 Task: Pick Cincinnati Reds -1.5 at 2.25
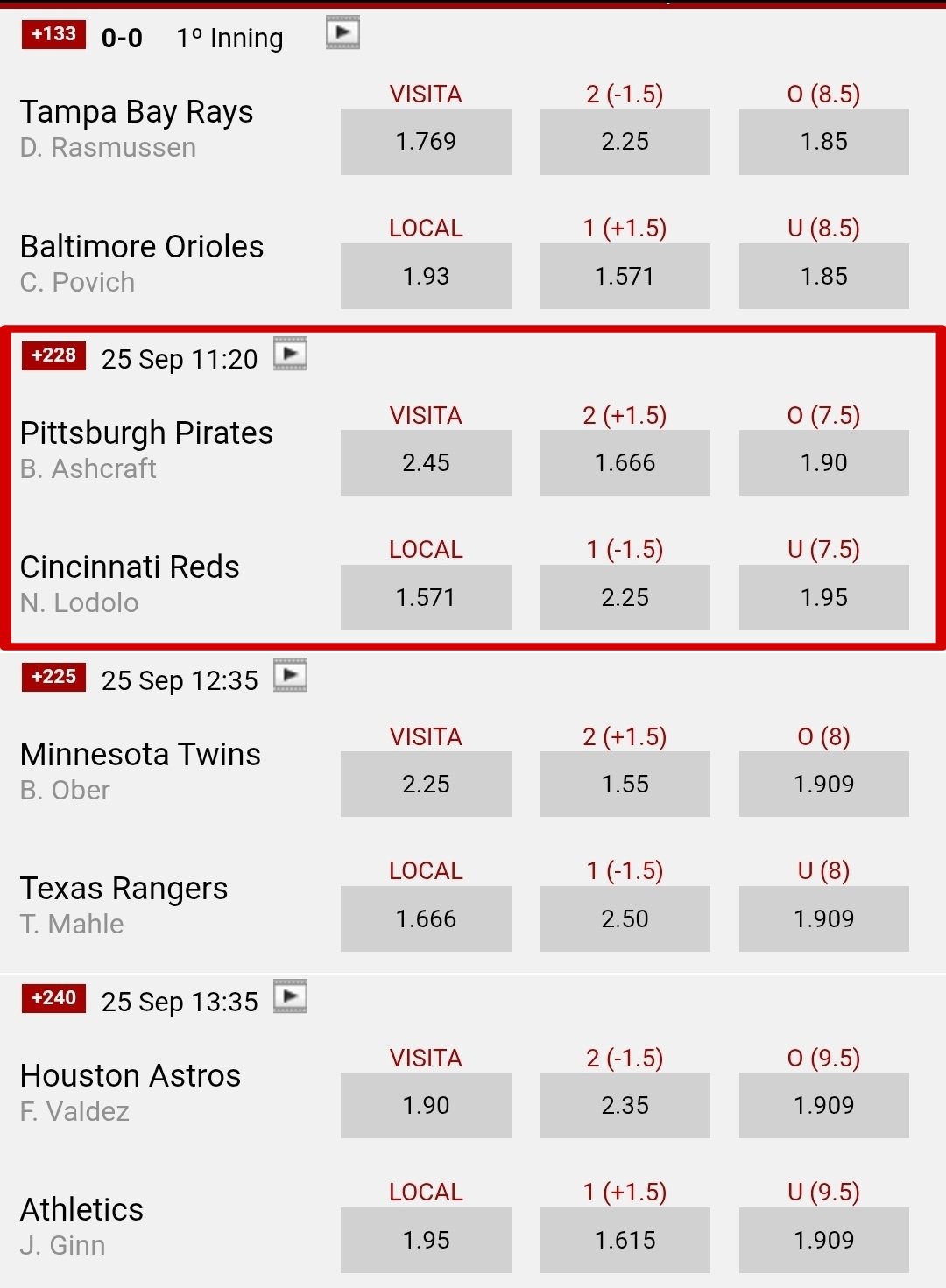pyautogui.click(x=625, y=598)
